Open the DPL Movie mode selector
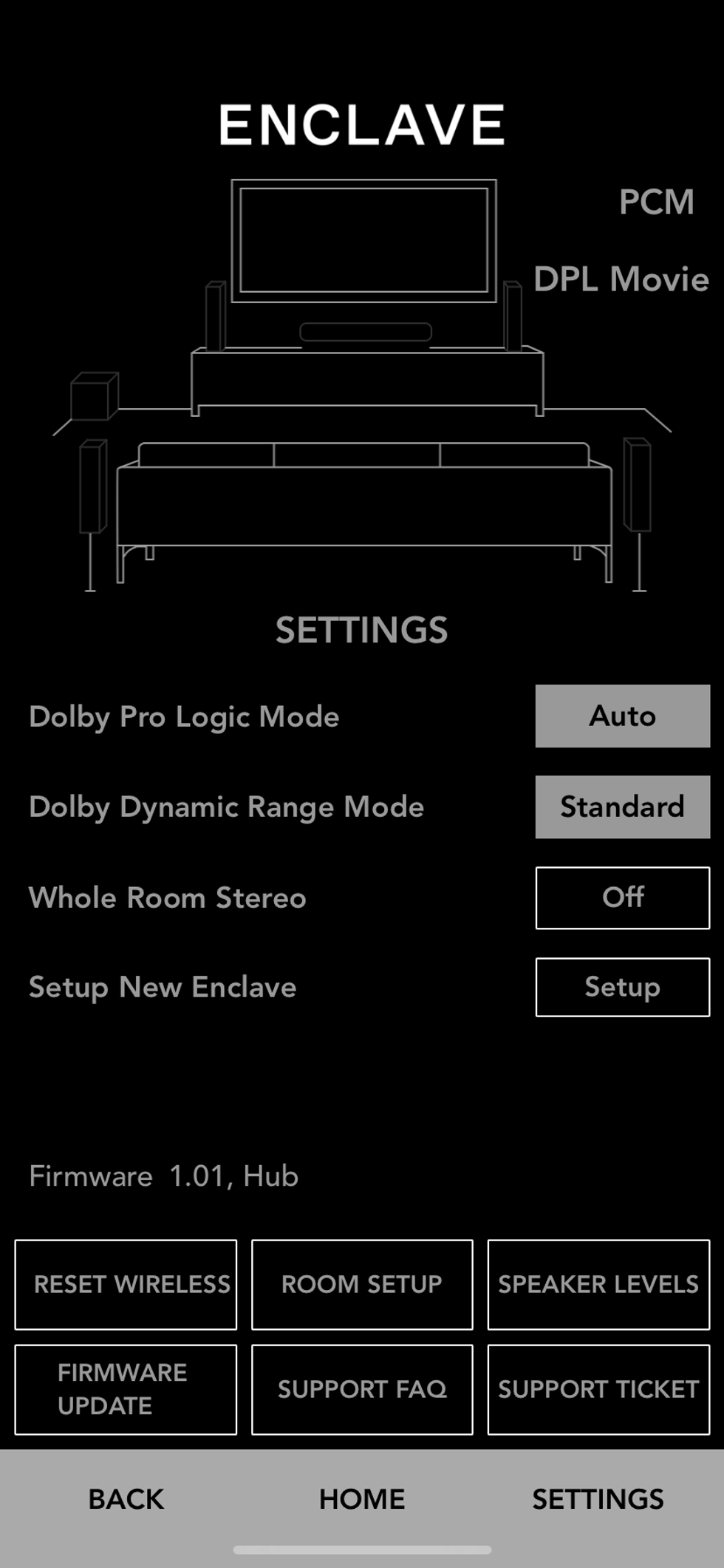 pyautogui.click(x=621, y=280)
